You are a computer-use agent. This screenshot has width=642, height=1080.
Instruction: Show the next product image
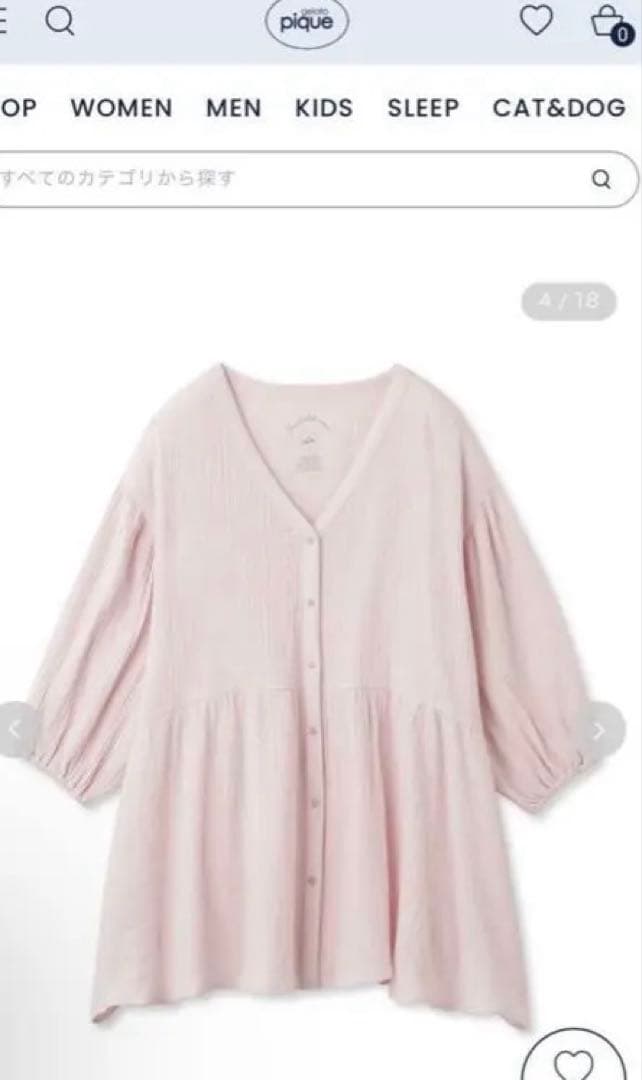(598, 730)
